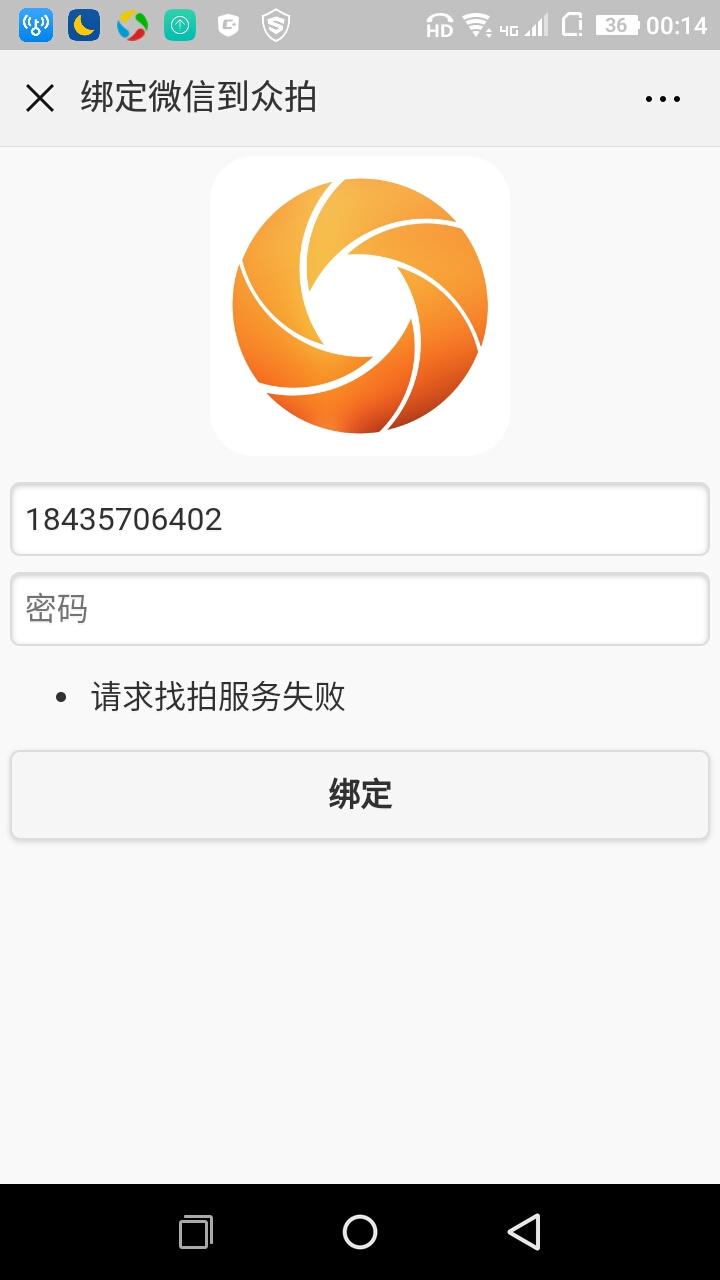The image size is (720, 1280).
Task: Open the recent apps view
Action: pos(196,1232)
